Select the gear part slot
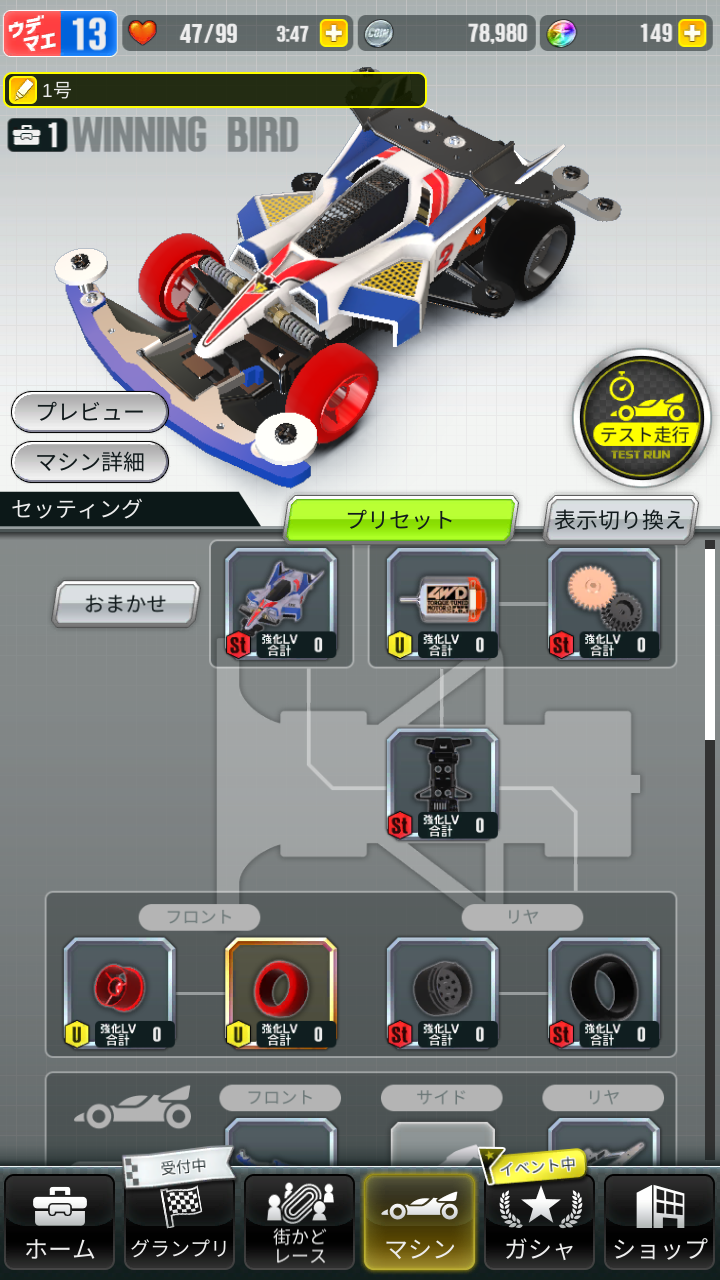 [604, 604]
